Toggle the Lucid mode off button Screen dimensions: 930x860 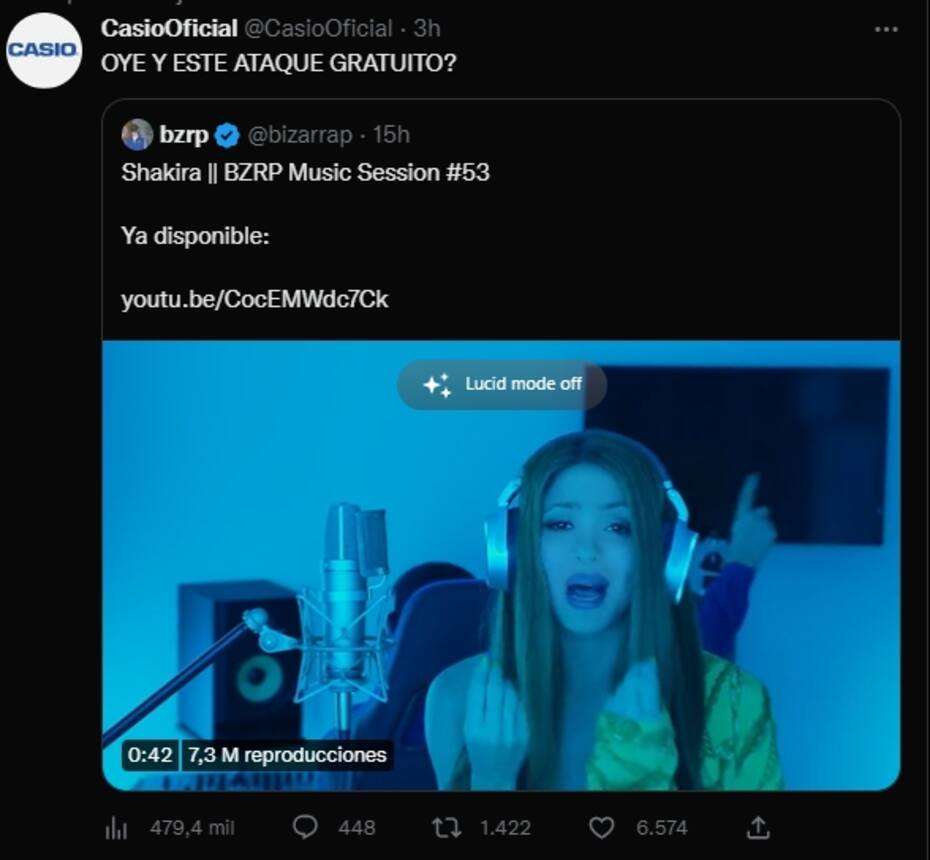[x=502, y=384]
